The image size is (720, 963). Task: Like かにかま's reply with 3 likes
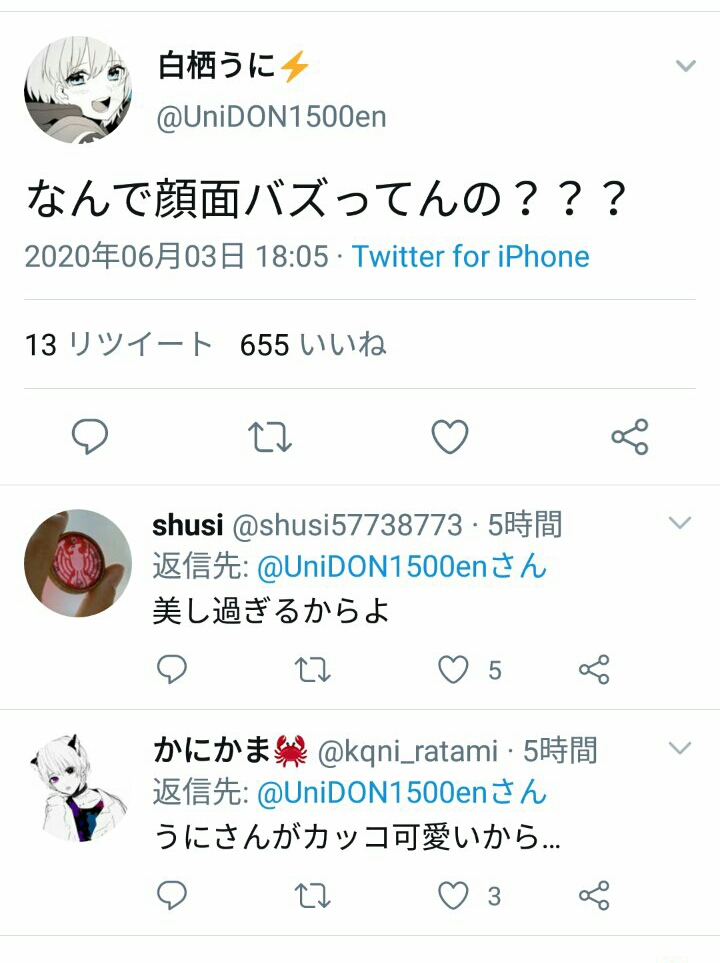click(x=455, y=896)
